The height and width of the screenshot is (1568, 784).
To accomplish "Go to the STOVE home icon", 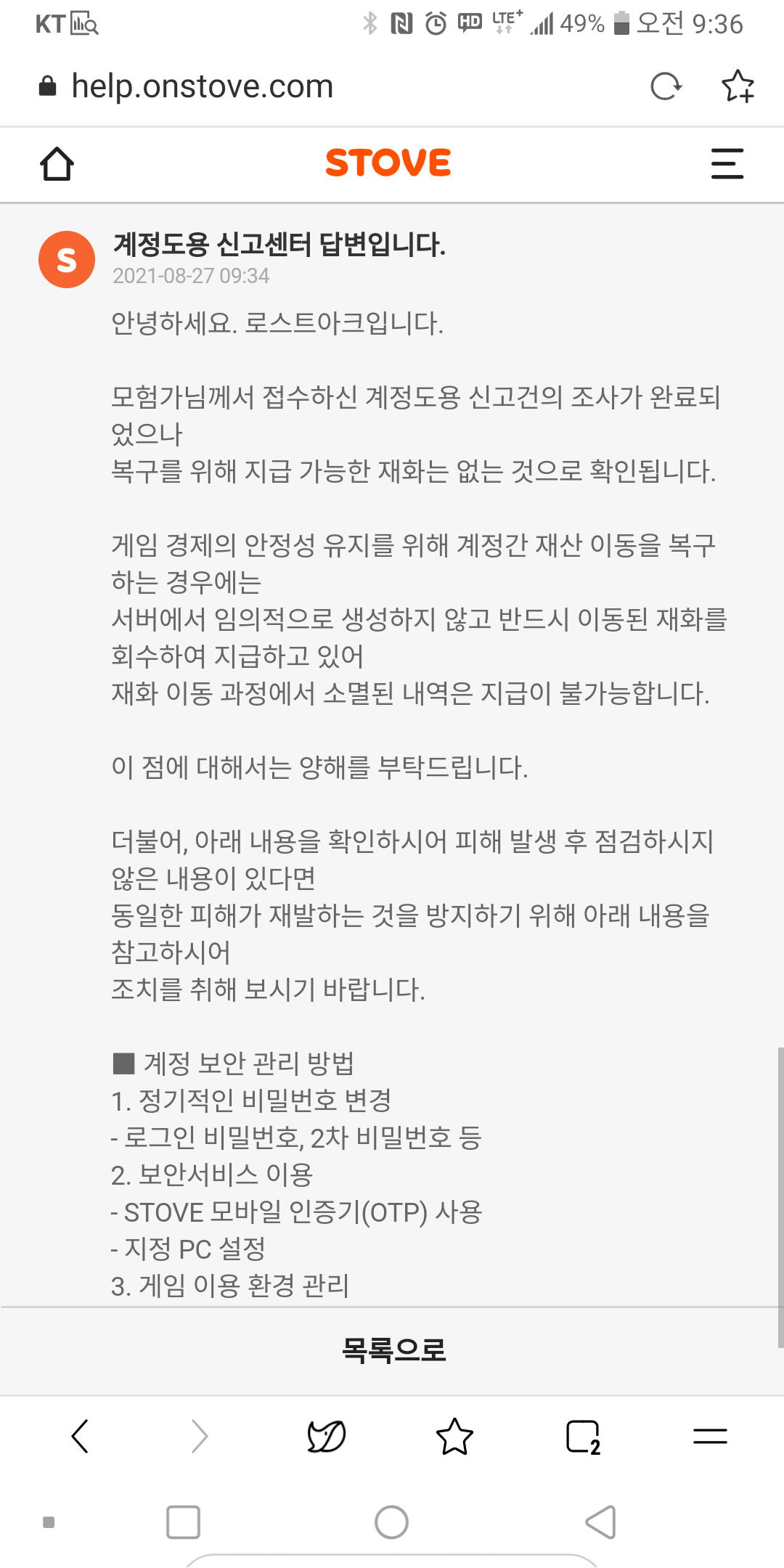I will pyautogui.click(x=57, y=163).
